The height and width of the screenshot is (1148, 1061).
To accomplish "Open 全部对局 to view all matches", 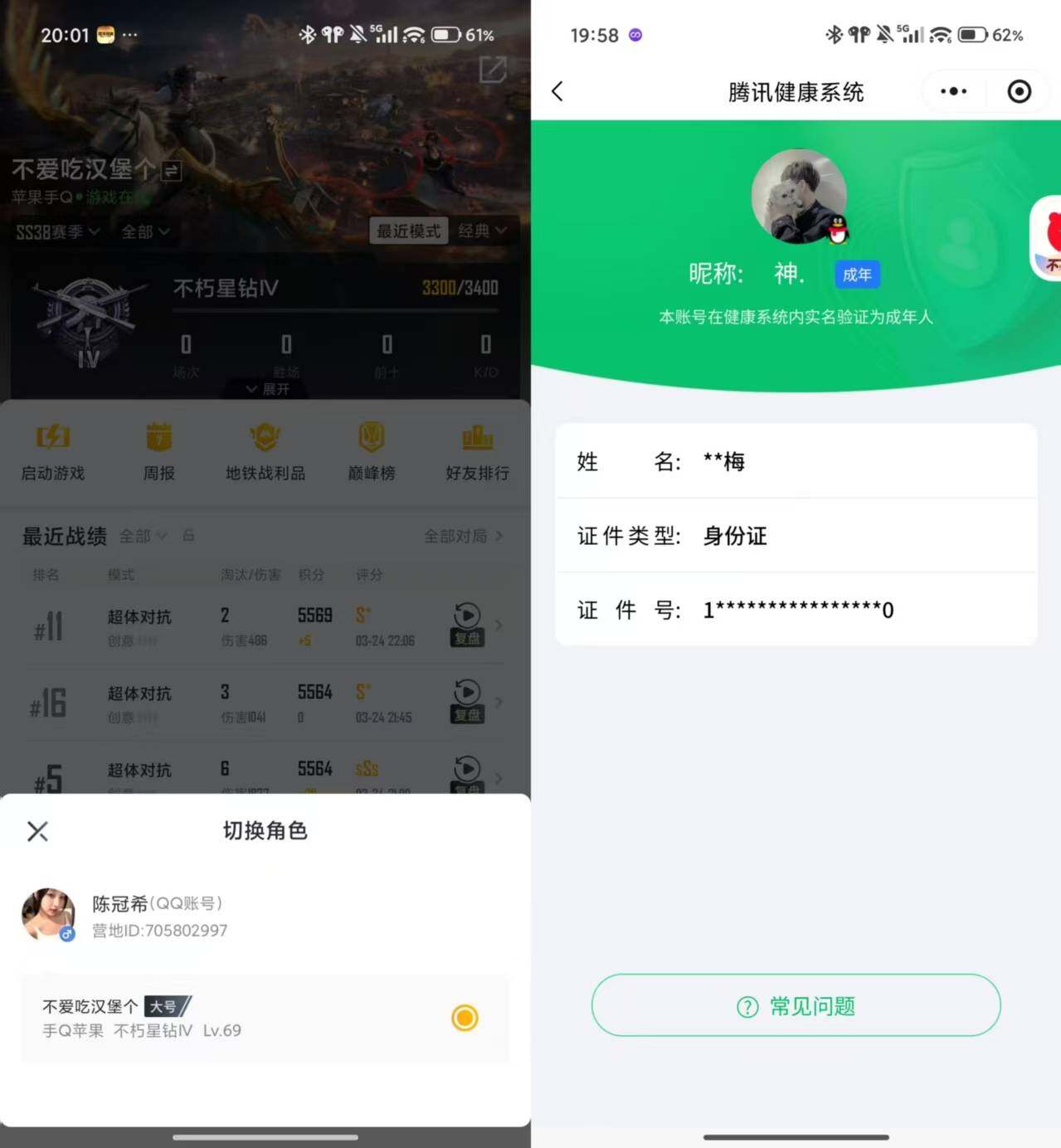I will pyautogui.click(x=459, y=537).
